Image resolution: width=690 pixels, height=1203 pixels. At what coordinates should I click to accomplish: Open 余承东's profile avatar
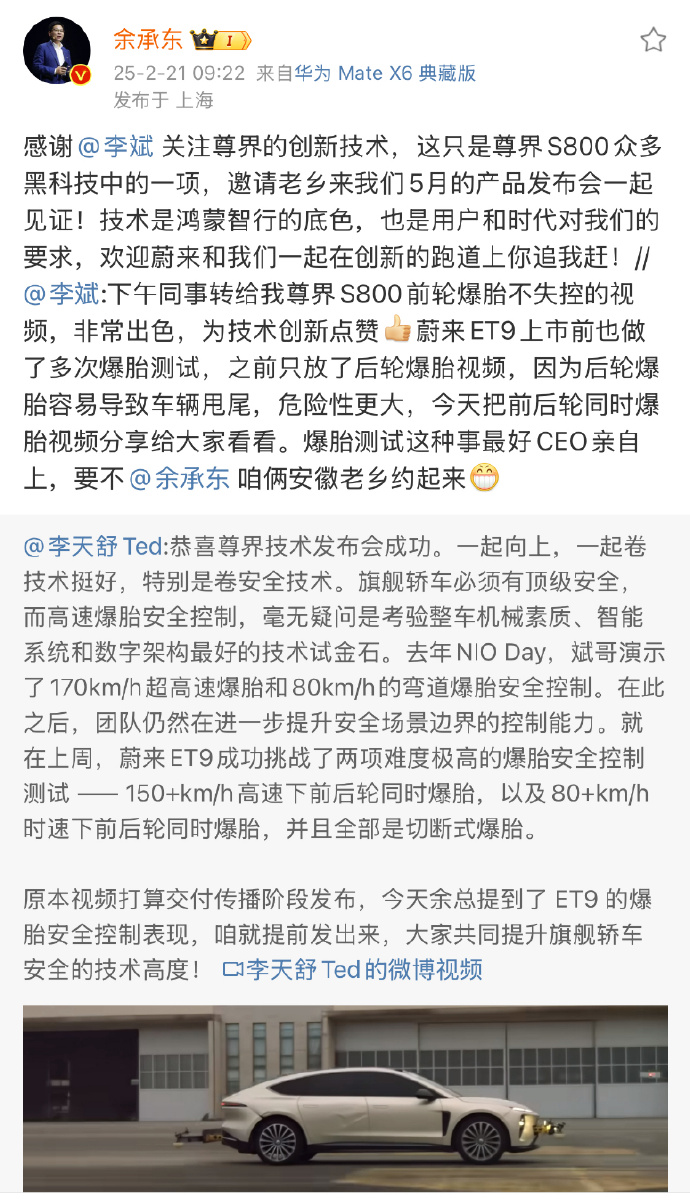click(57, 52)
